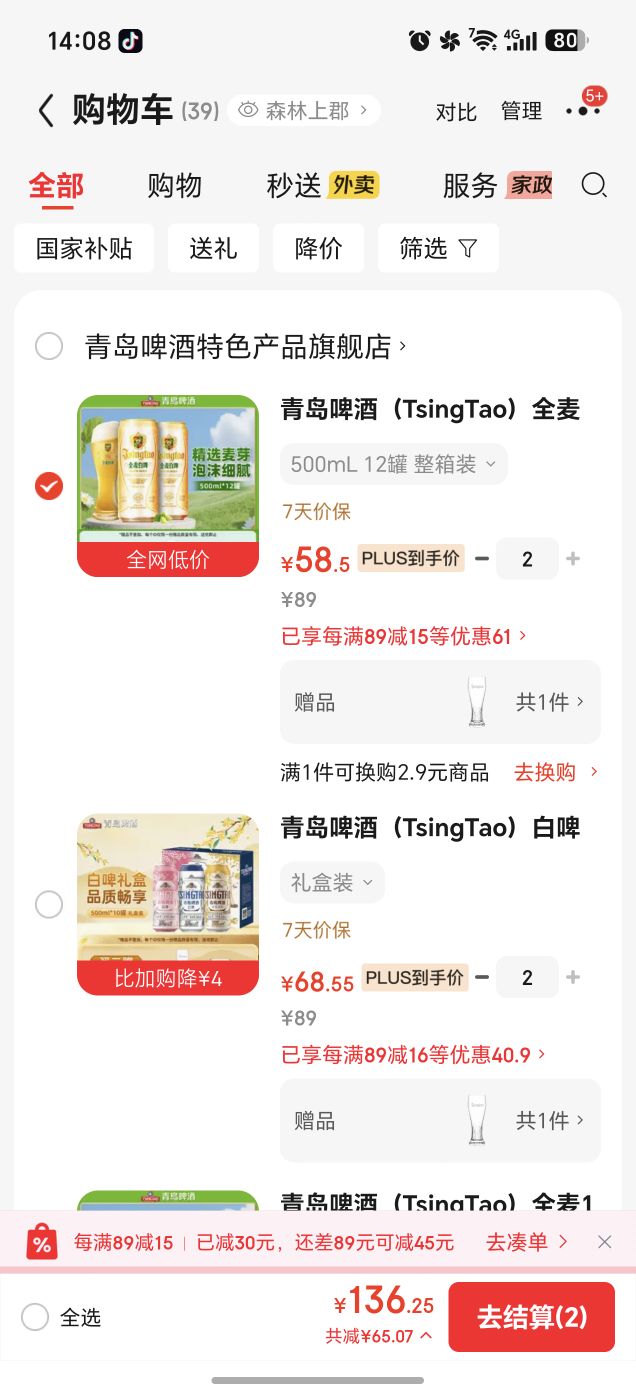Filter by 国家补贴
This screenshot has height=1400, width=636.
[x=84, y=248]
